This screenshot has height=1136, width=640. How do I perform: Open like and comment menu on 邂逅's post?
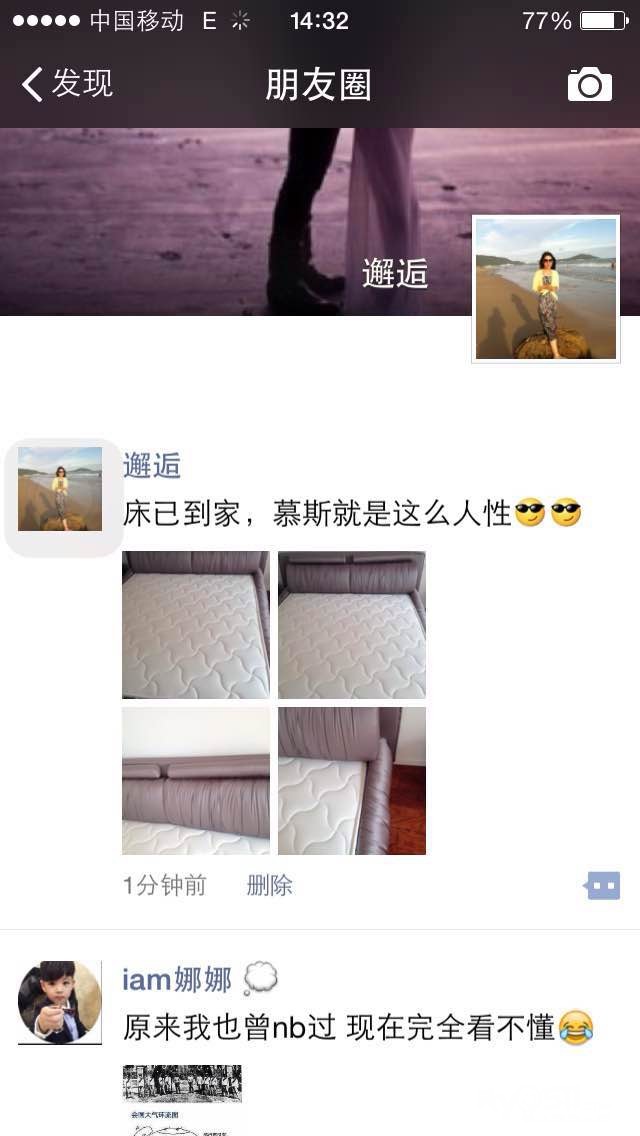coord(602,885)
